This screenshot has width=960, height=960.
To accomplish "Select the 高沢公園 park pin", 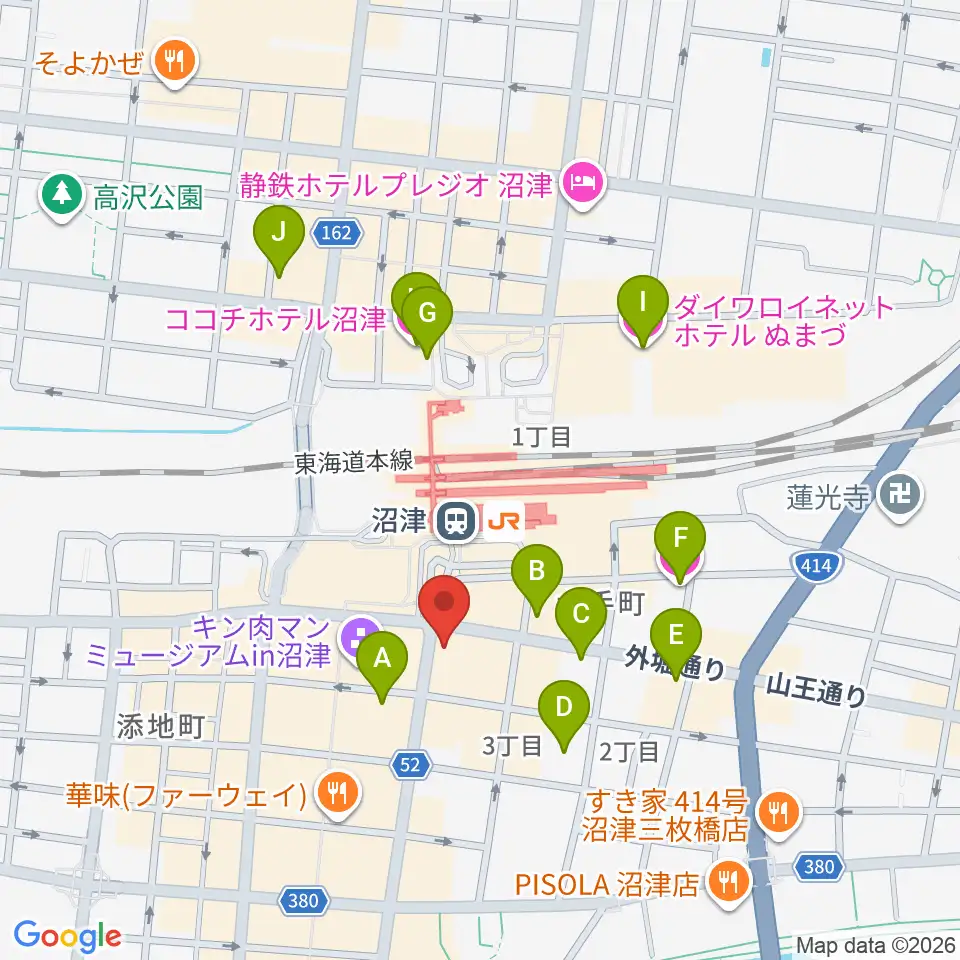I will (x=61, y=197).
